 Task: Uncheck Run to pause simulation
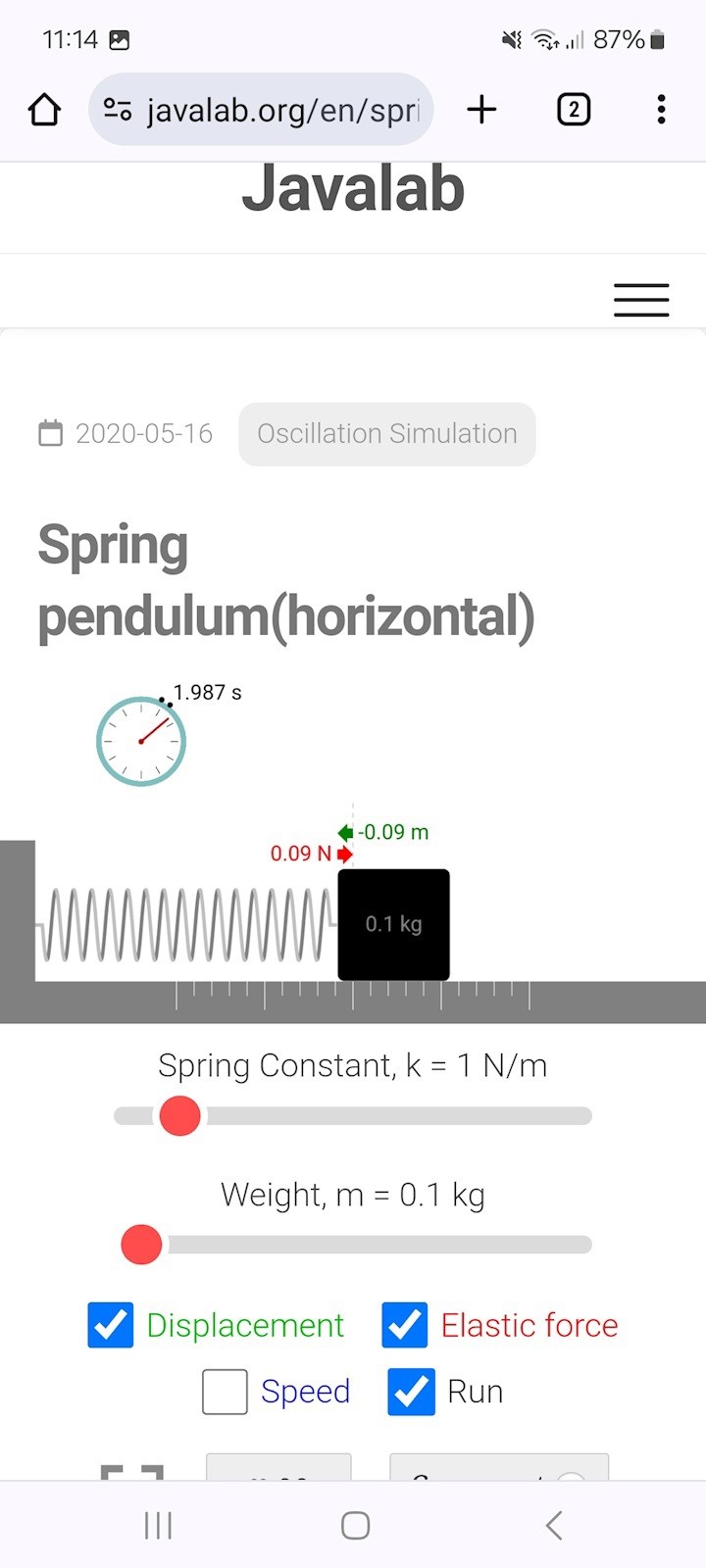[x=411, y=1392]
